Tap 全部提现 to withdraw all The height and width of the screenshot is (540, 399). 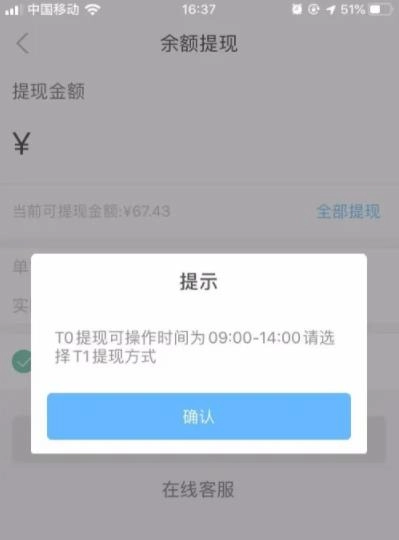(x=348, y=211)
